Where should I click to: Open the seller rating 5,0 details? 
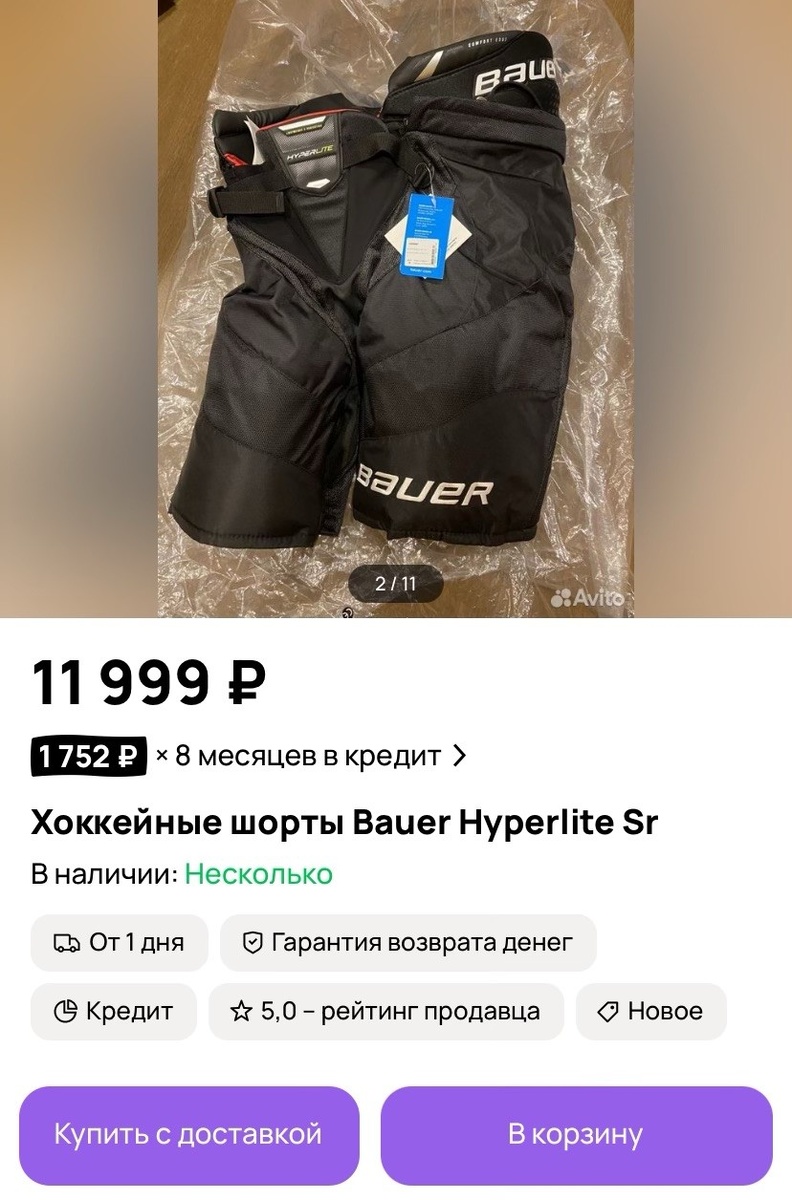(x=388, y=1011)
